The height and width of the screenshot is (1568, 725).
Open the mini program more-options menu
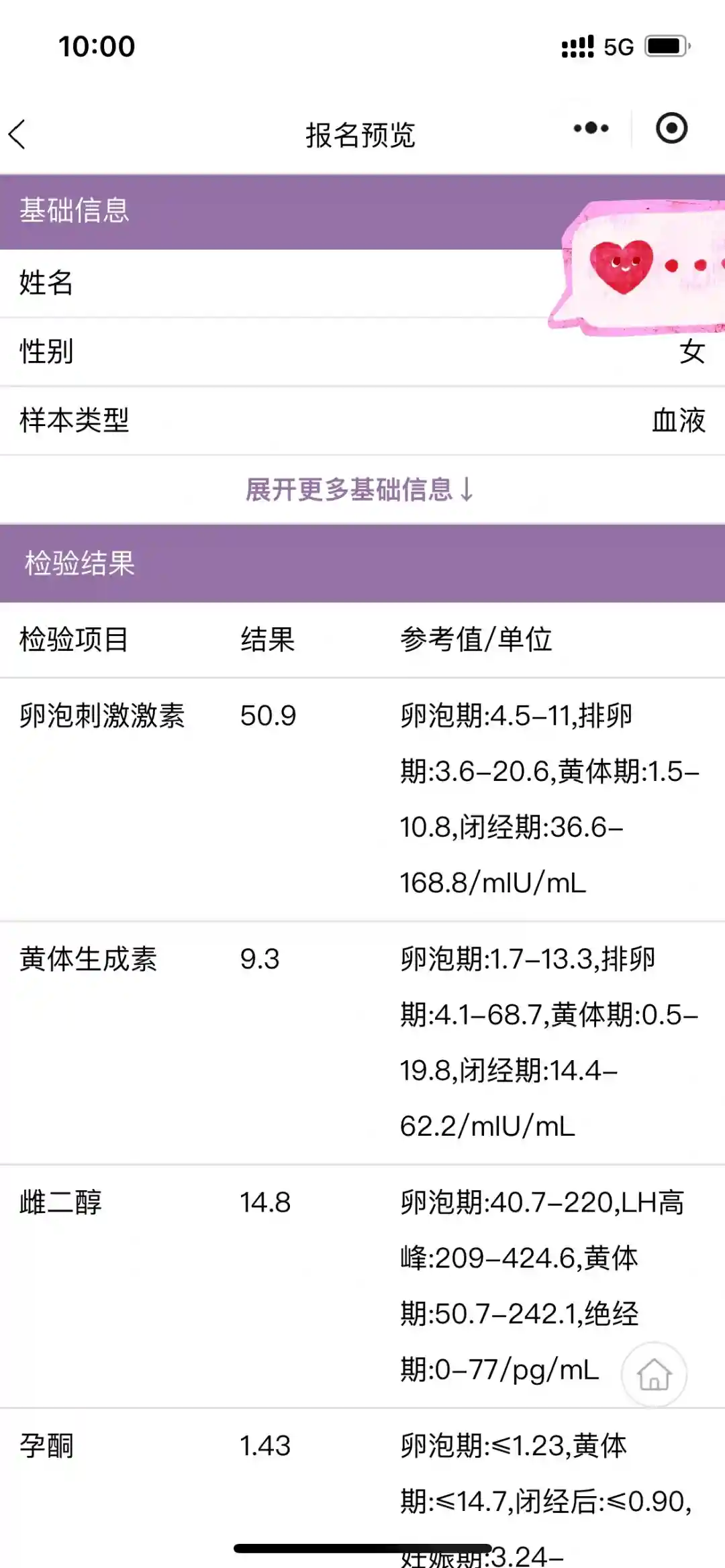pos(591,128)
